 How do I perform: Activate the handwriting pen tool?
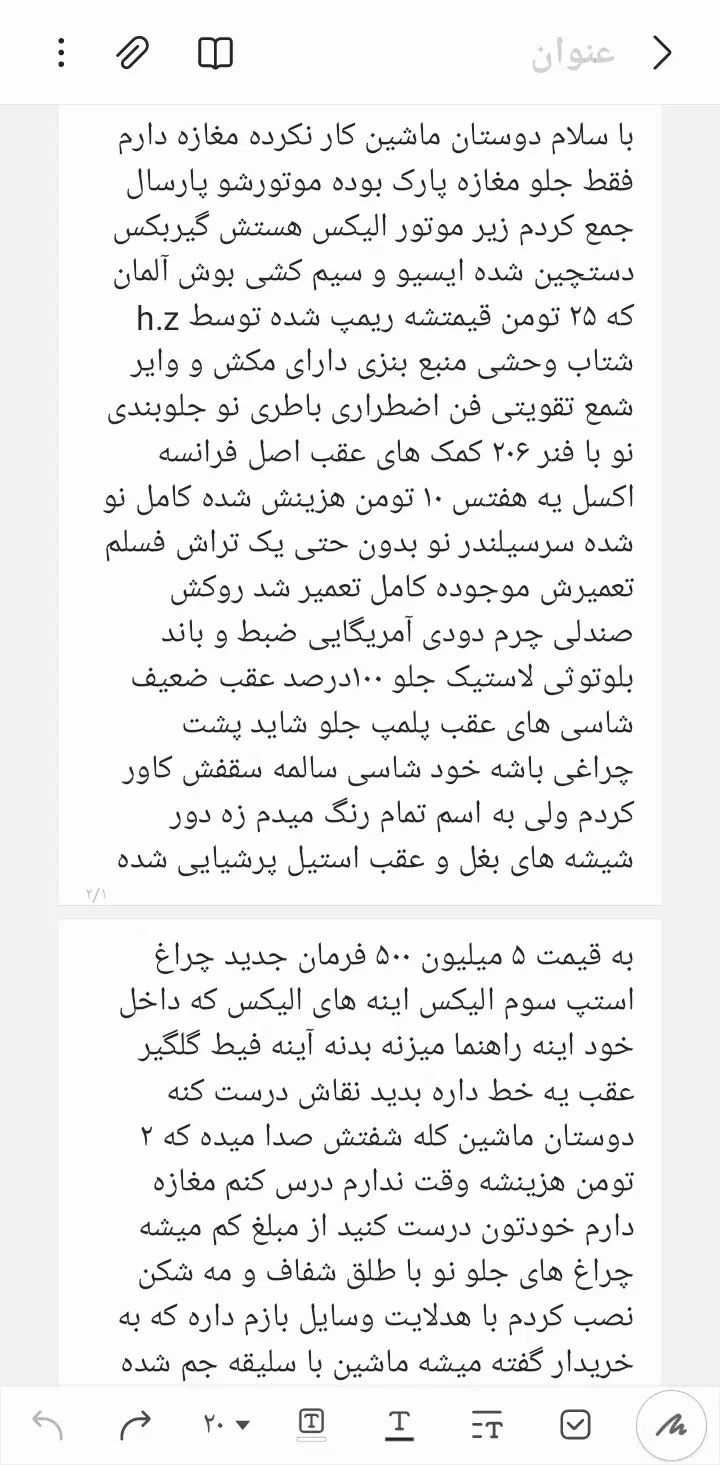671,1424
